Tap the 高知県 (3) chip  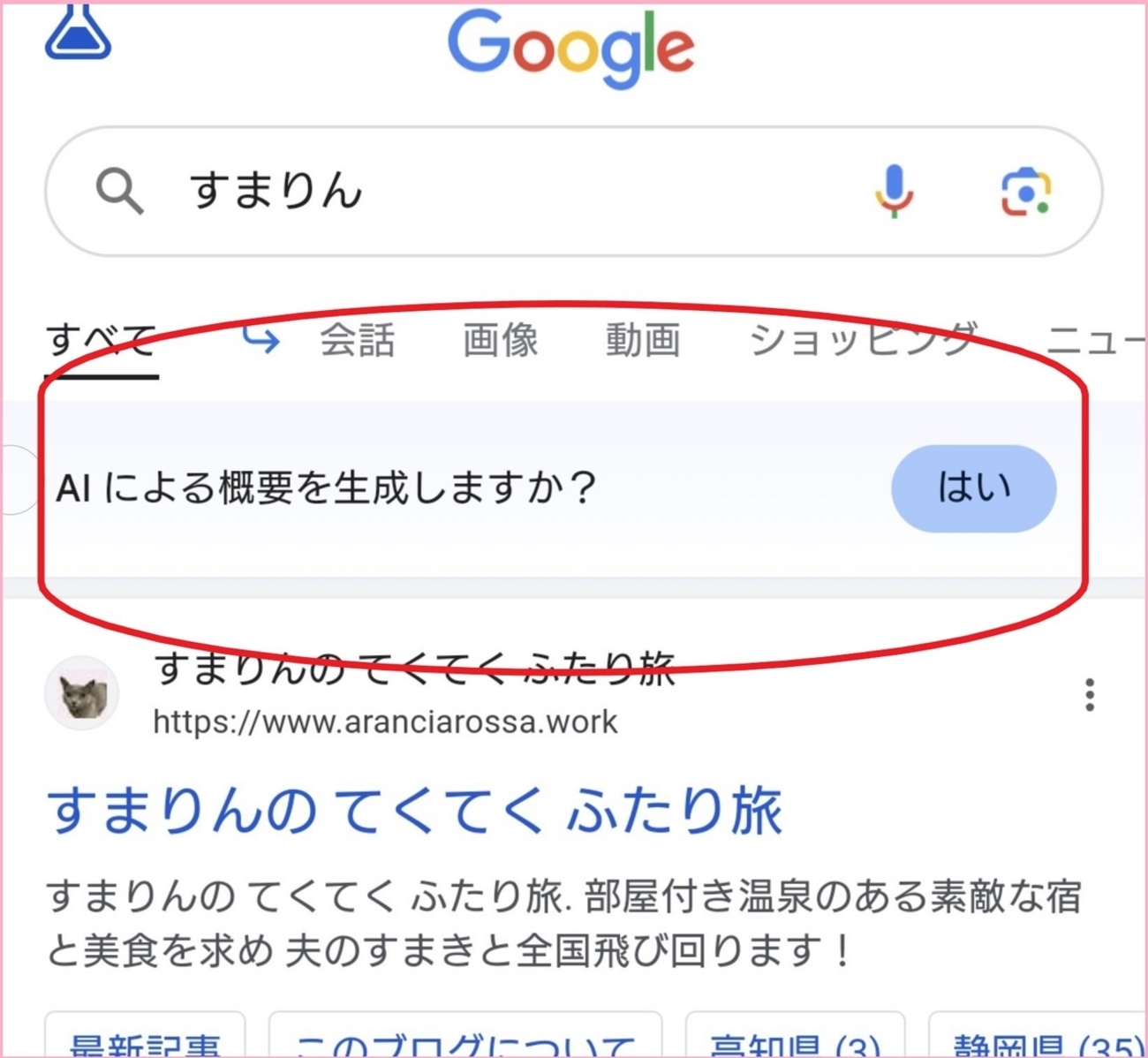click(795, 1040)
